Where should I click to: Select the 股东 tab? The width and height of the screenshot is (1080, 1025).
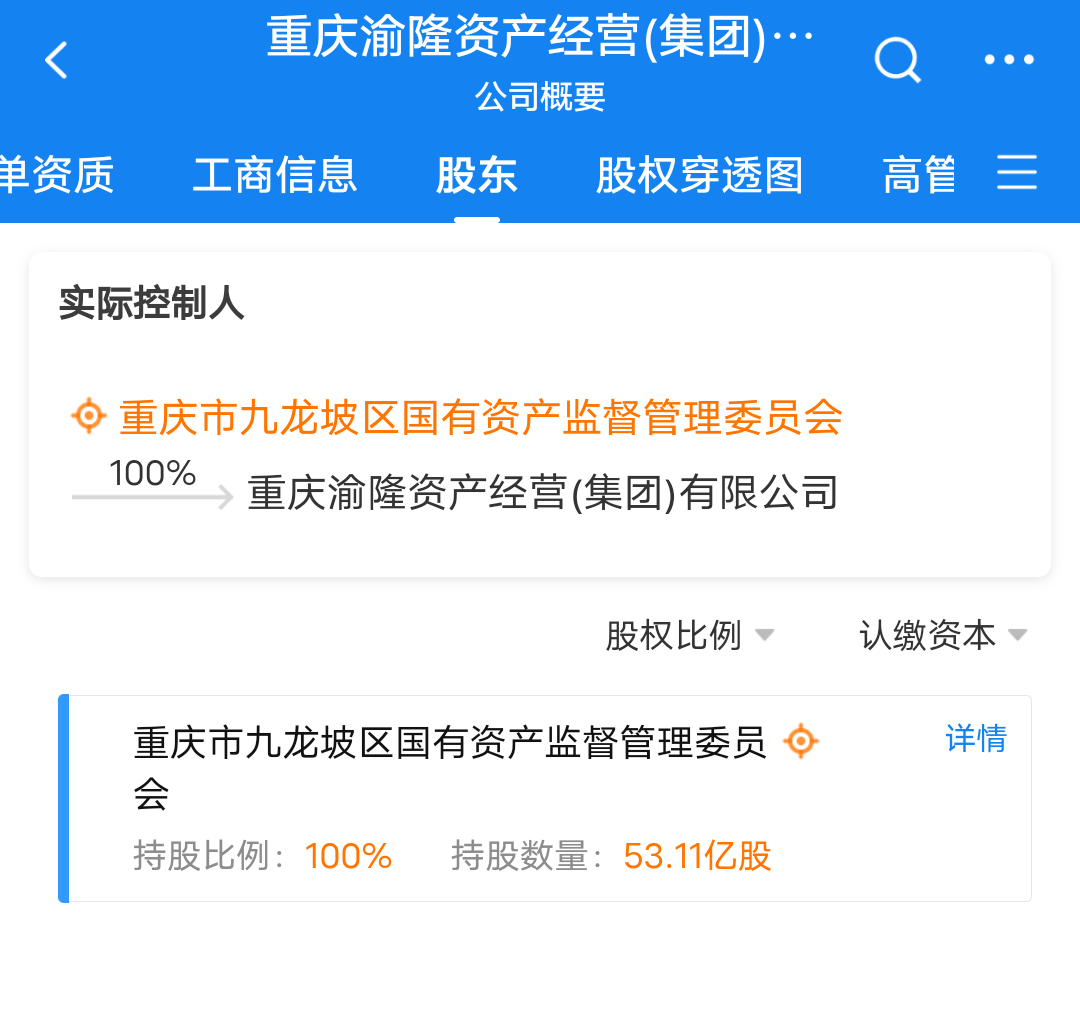476,175
